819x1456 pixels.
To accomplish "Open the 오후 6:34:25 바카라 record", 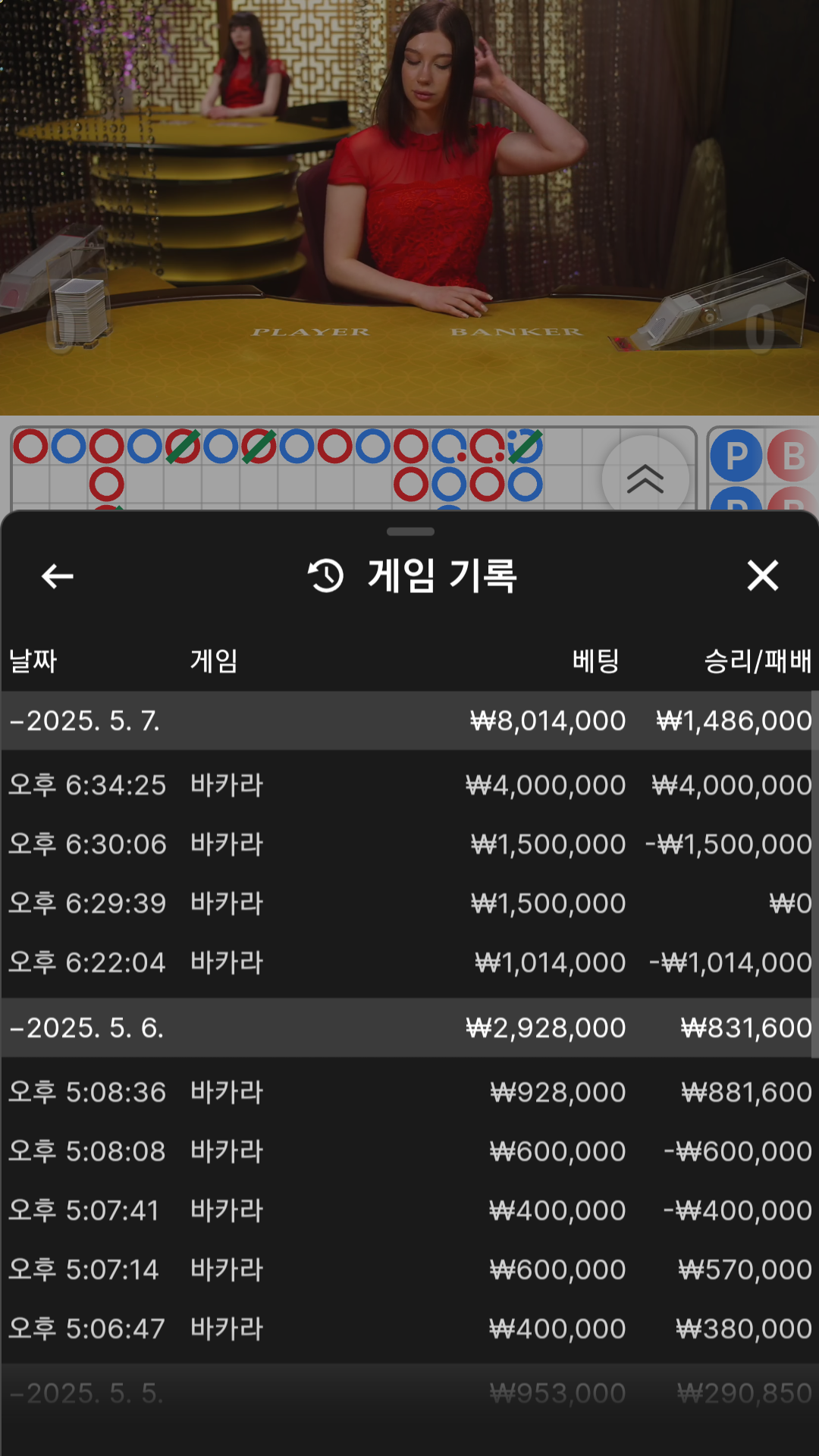I will [409, 785].
